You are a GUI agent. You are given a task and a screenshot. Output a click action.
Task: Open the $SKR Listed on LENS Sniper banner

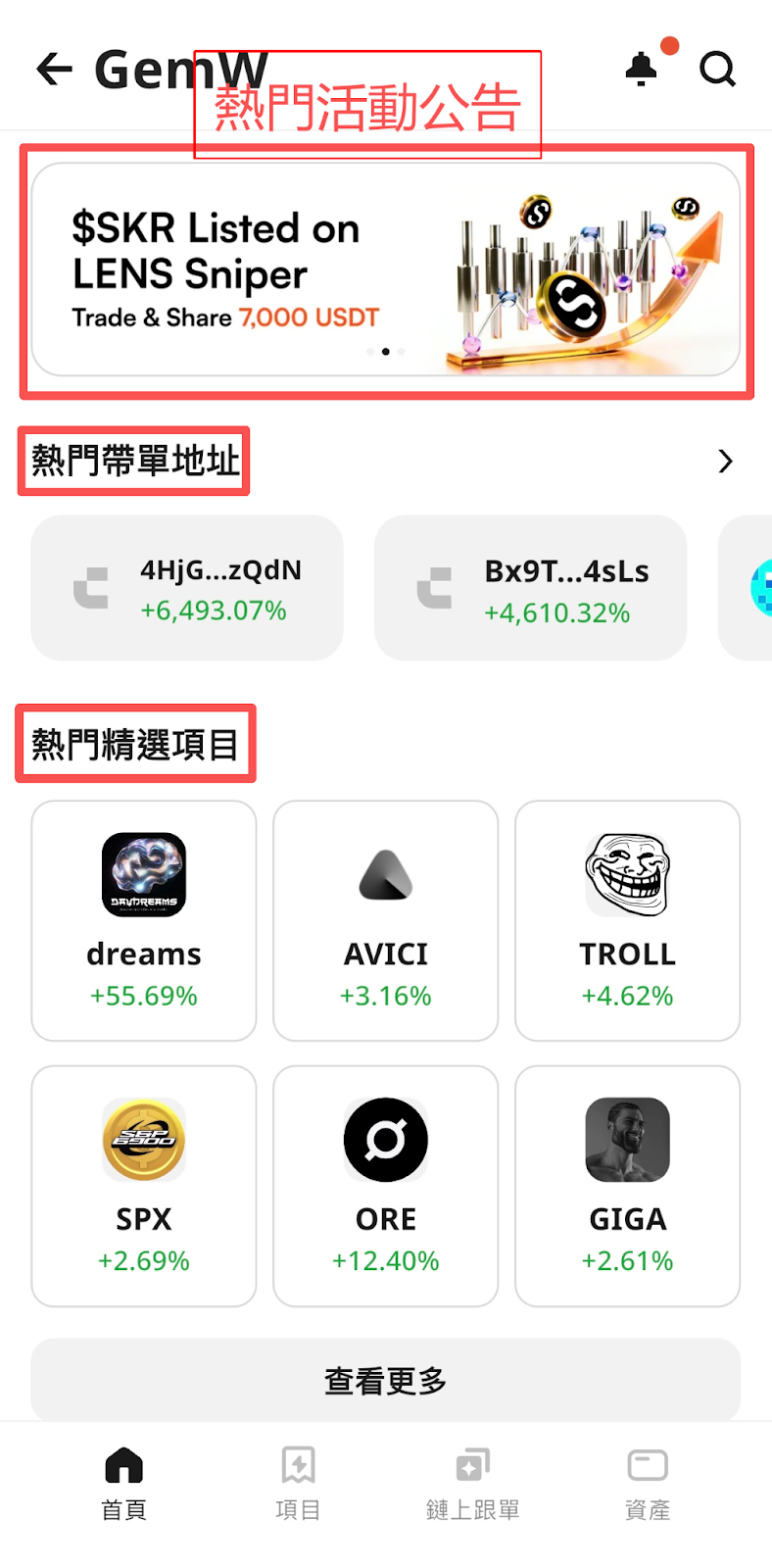point(385,269)
